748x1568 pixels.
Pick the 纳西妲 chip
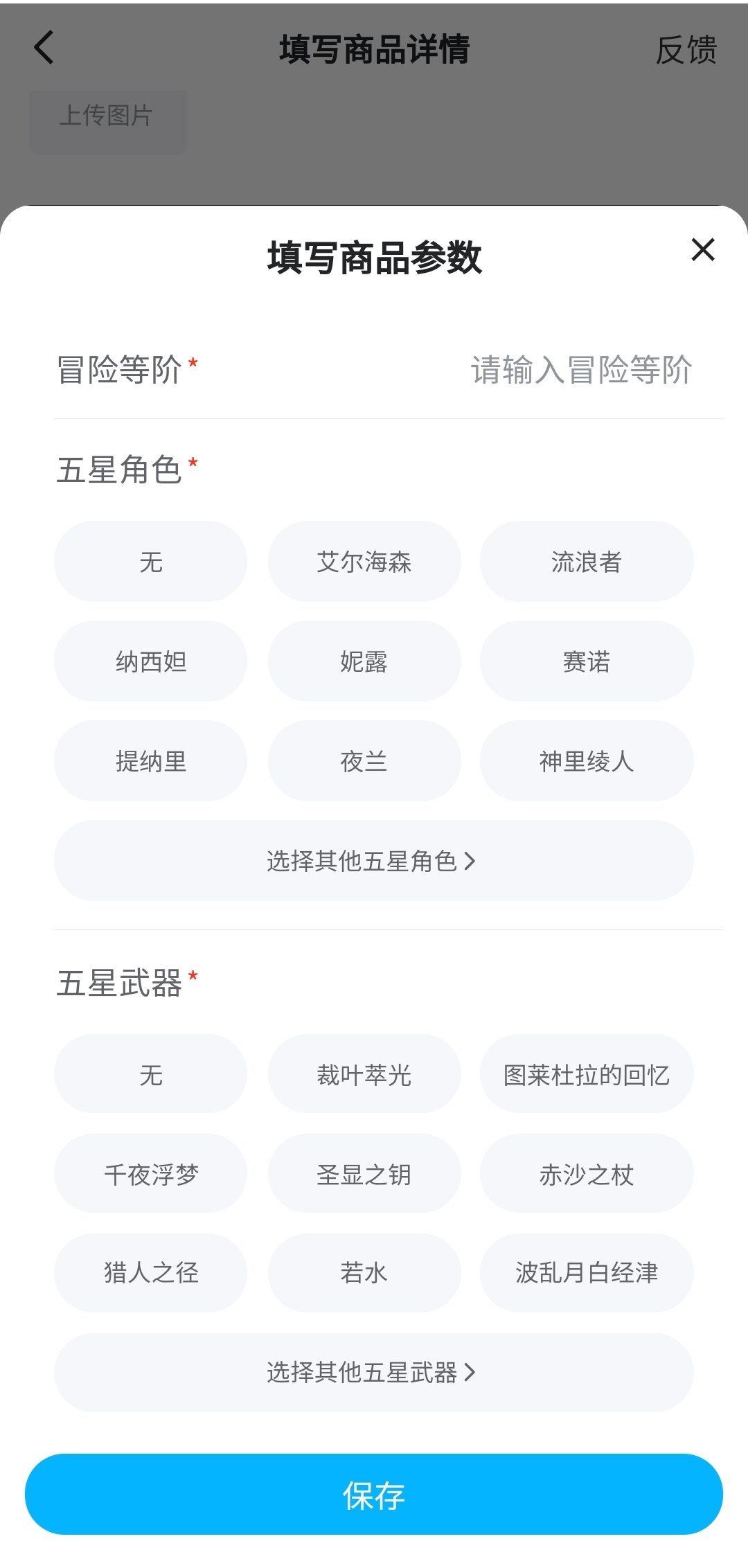[x=151, y=661]
